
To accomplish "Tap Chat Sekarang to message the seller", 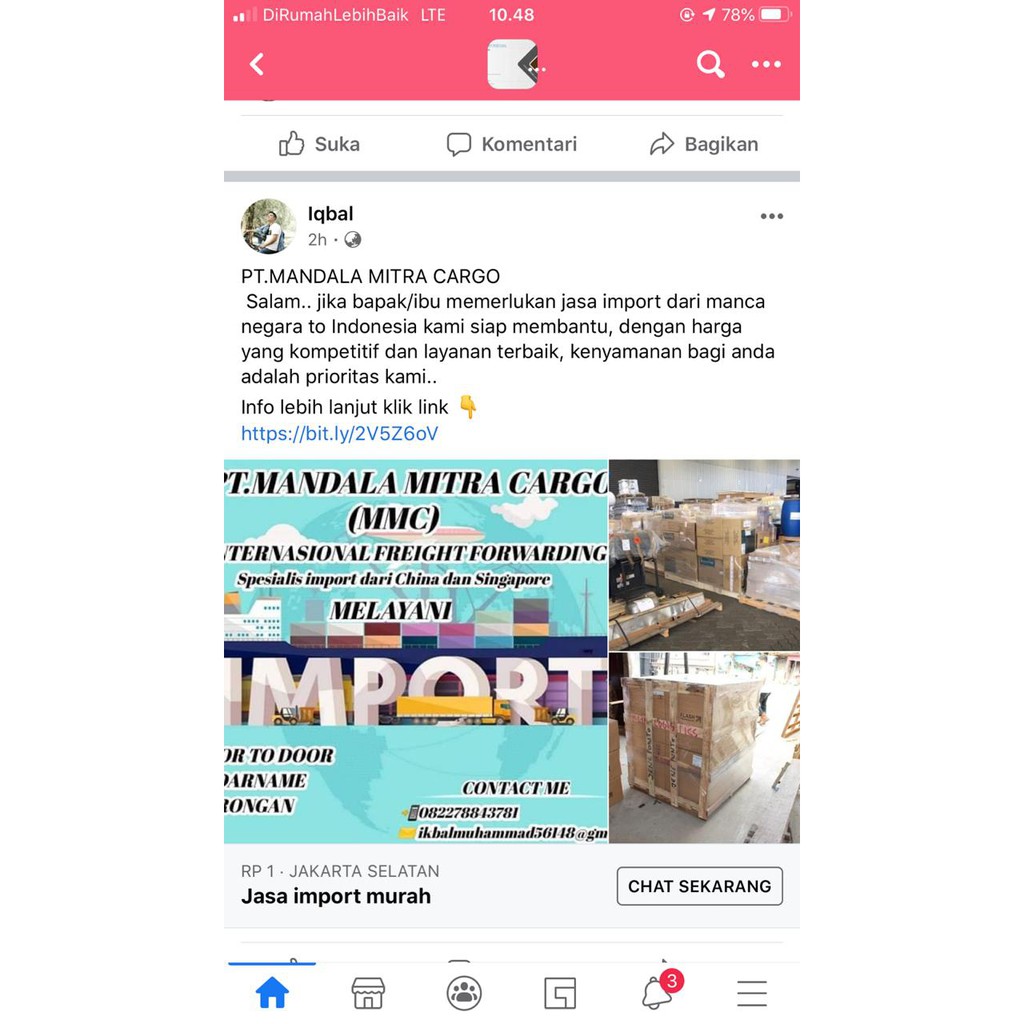I will (699, 886).
